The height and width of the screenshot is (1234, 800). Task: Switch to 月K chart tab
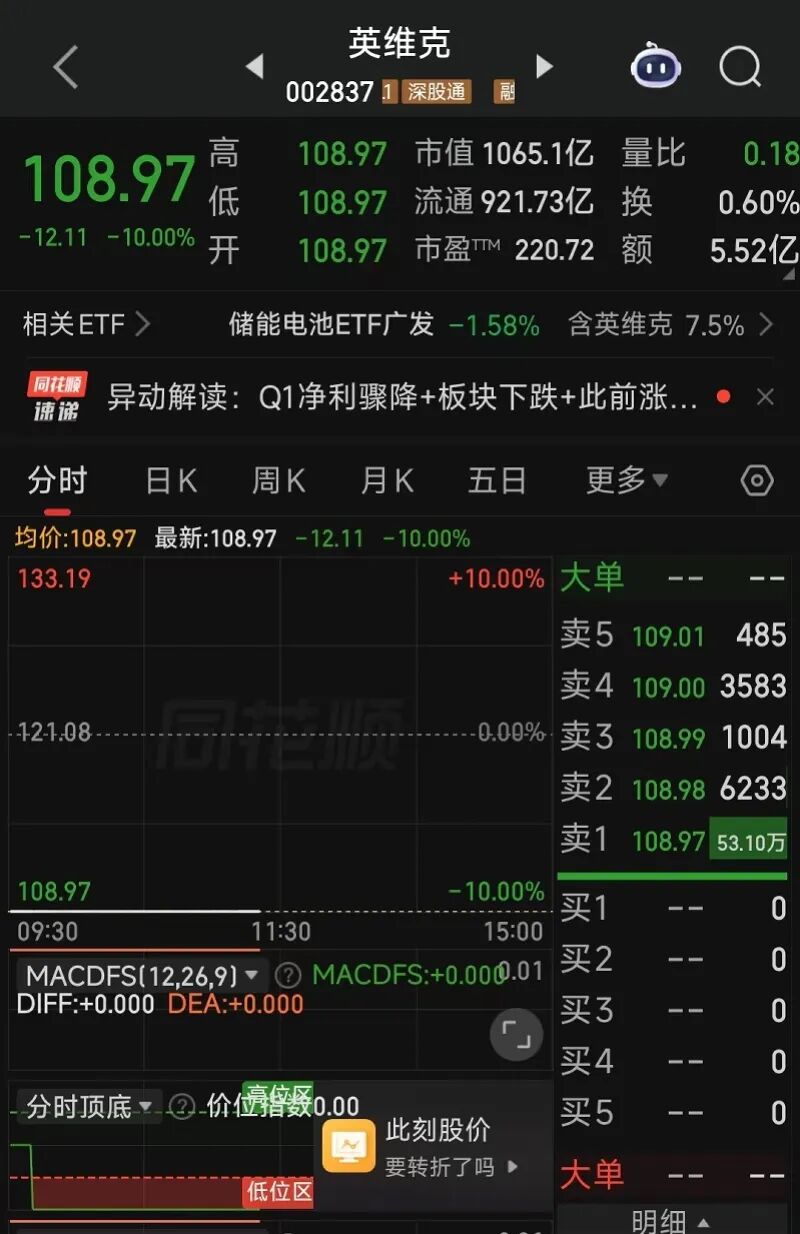point(387,481)
